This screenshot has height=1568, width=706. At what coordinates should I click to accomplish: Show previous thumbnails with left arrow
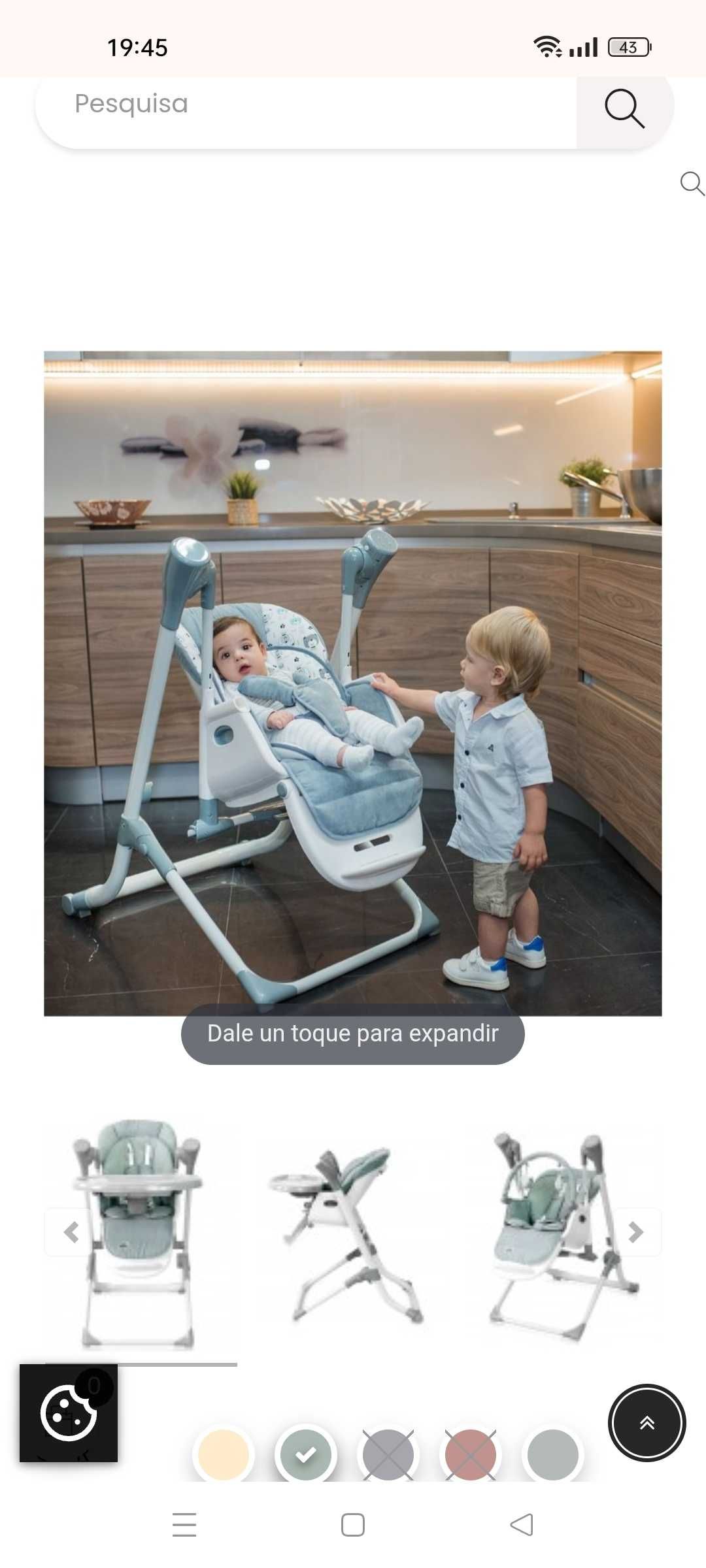71,1232
